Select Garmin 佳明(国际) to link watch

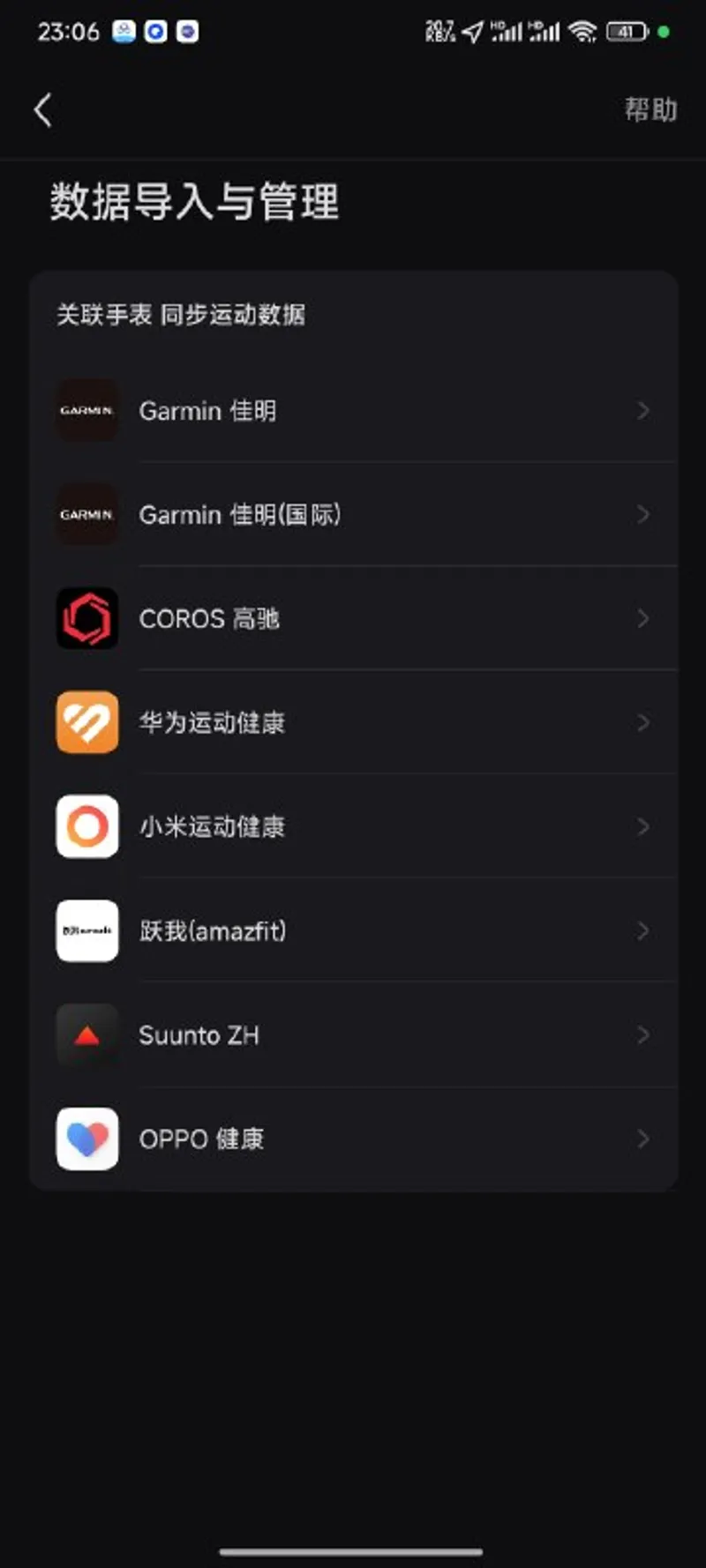(353, 515)
